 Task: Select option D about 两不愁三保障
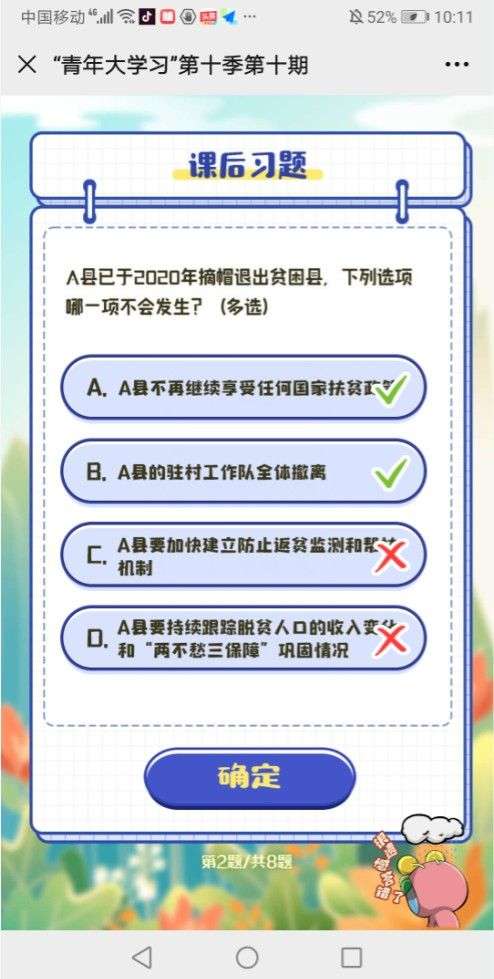[244, 638]
